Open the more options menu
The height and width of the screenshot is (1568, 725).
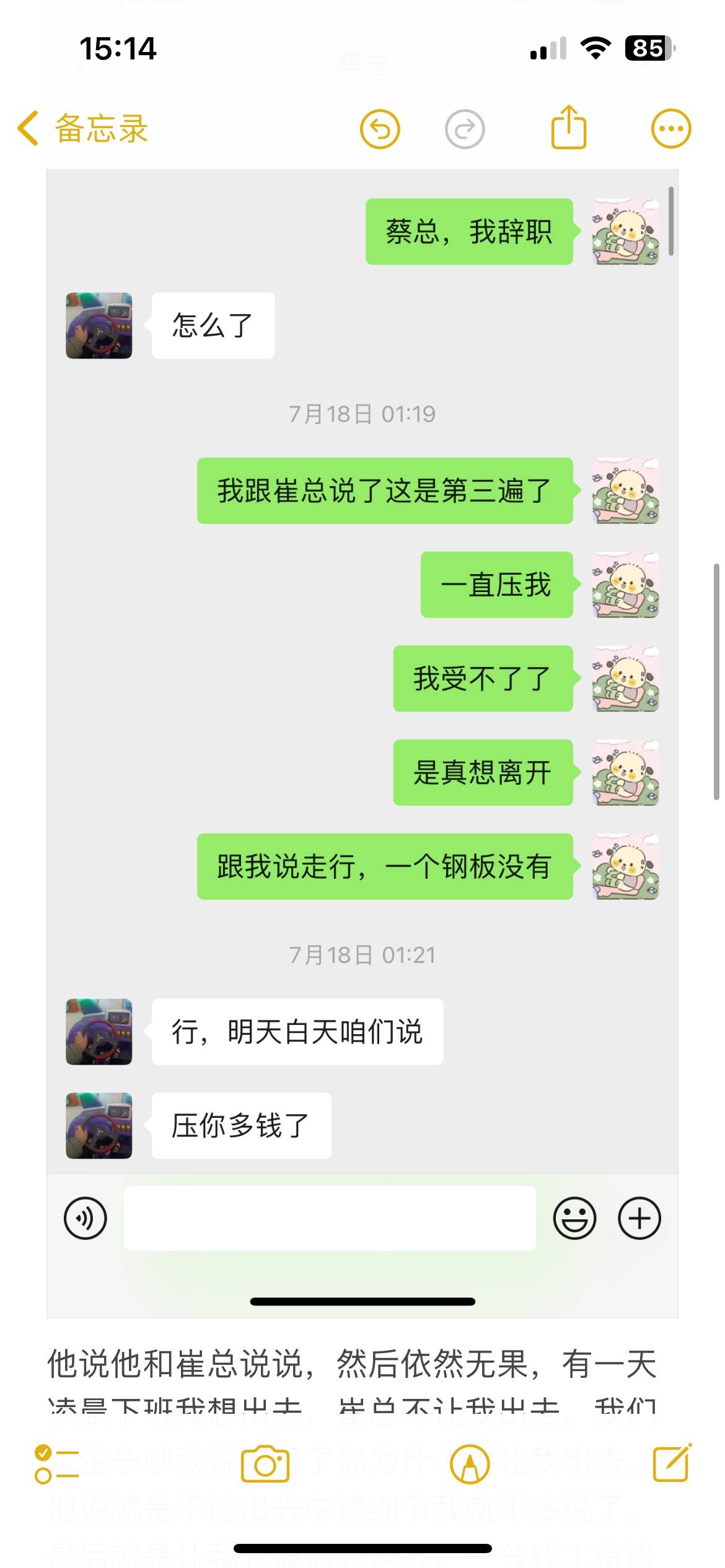pyautogui.click(x=670, y=129)
